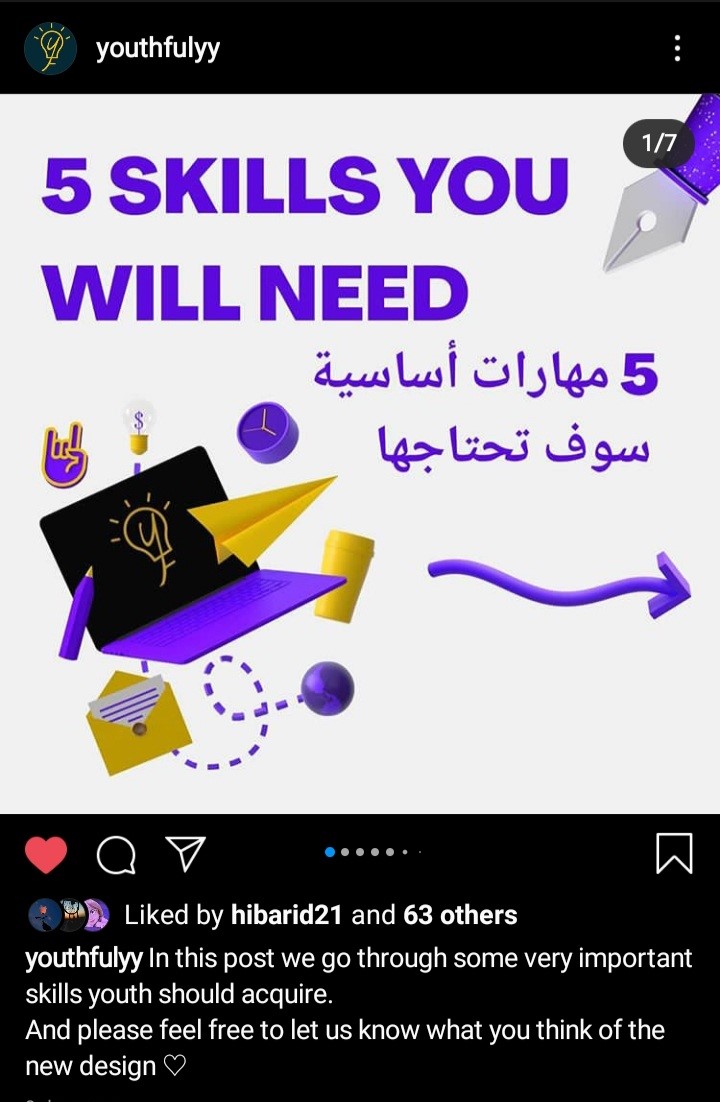The height and width of the screenshot is (1102, 720).
Task: Unlike the post with the heart
Action: (x=45, y=855)
